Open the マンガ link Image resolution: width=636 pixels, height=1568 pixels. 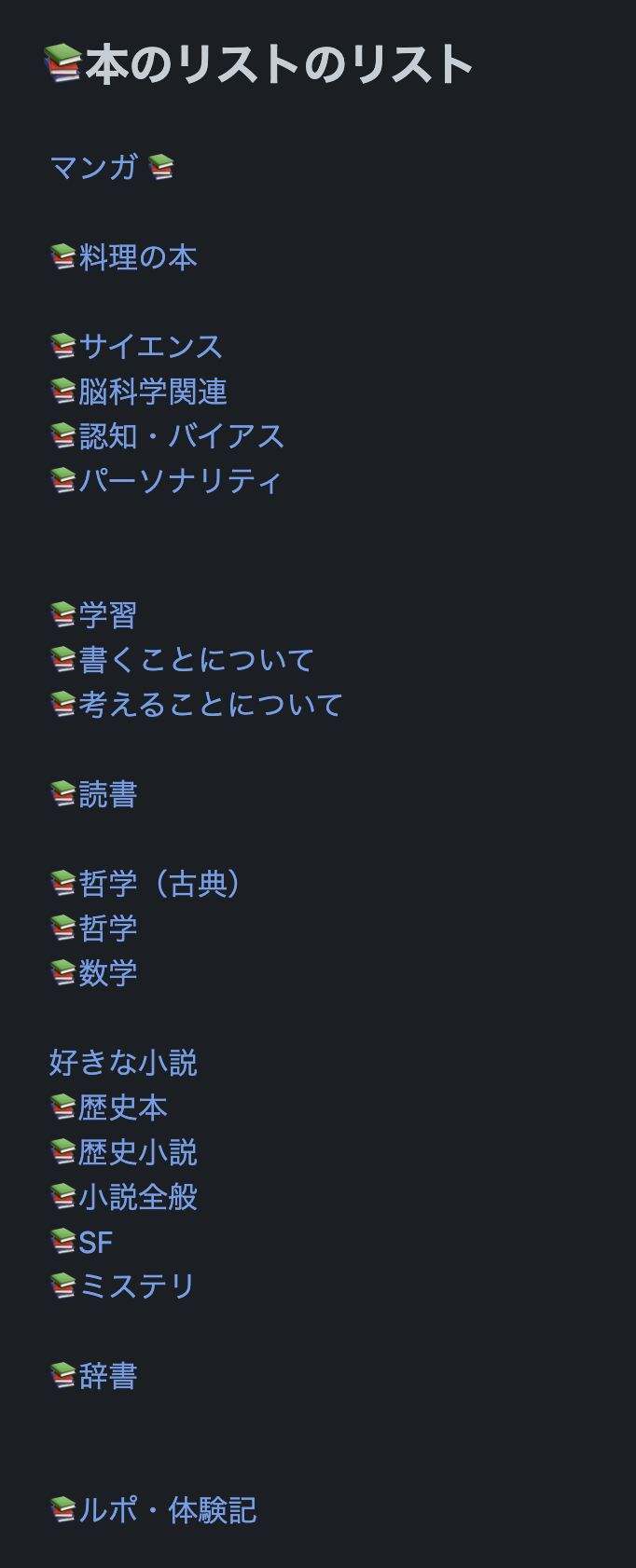tap(94, 168)
